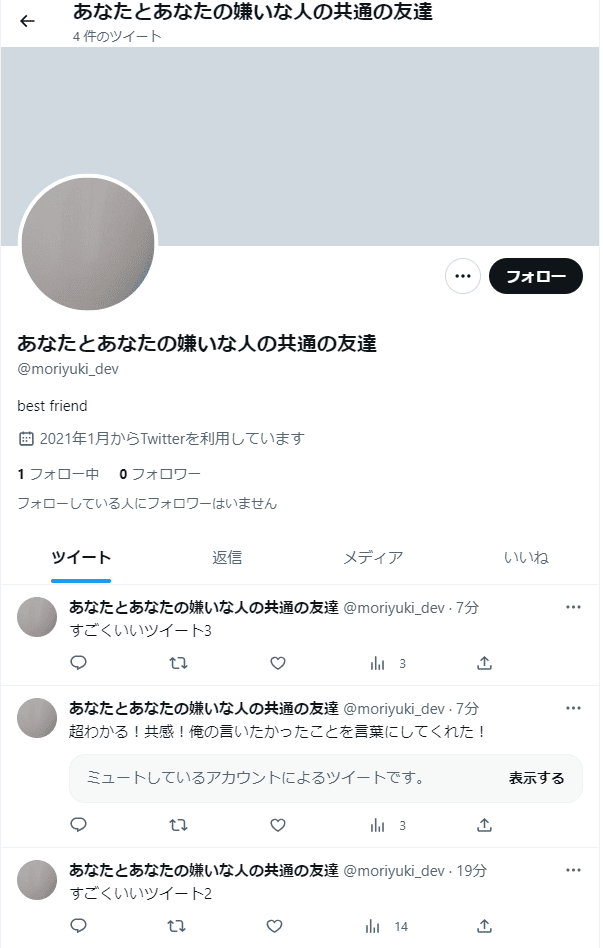Screen dimensions: 603x948
Task: Retweet the 超わかる！共感！ tweet
Action: coord(178,825)
